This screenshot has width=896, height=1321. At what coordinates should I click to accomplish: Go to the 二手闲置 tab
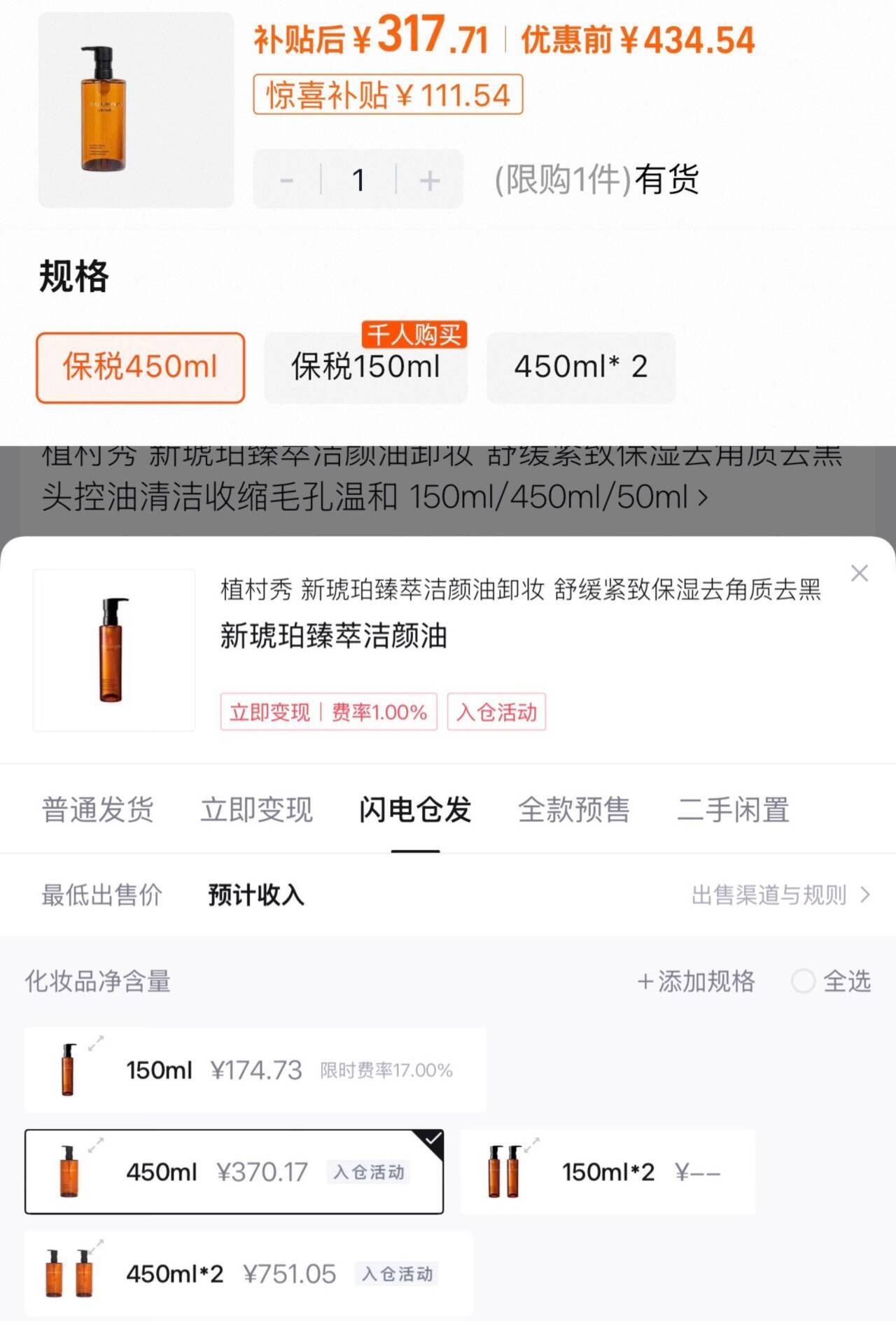click(733, 810)
